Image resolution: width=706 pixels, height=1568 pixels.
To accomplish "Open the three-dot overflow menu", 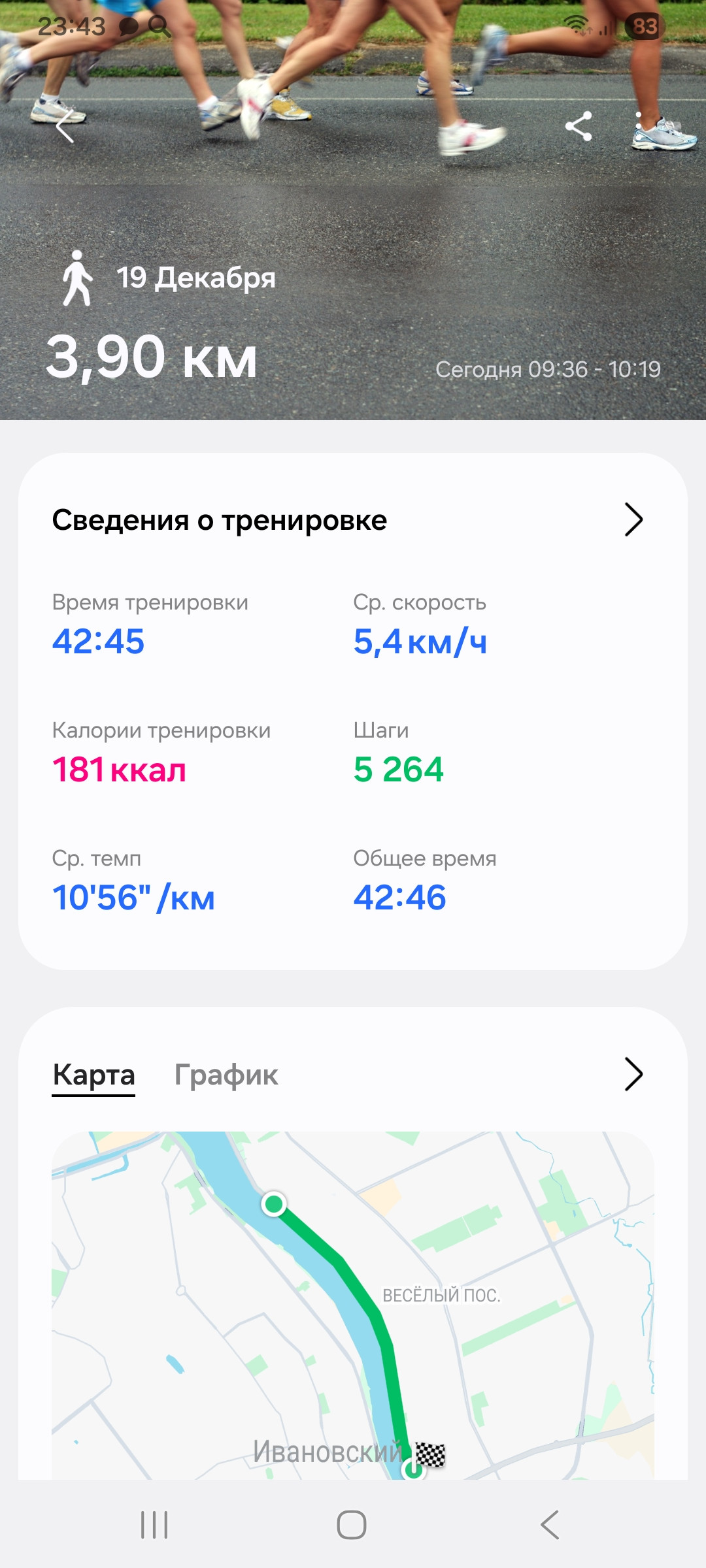I will [639, 126].
